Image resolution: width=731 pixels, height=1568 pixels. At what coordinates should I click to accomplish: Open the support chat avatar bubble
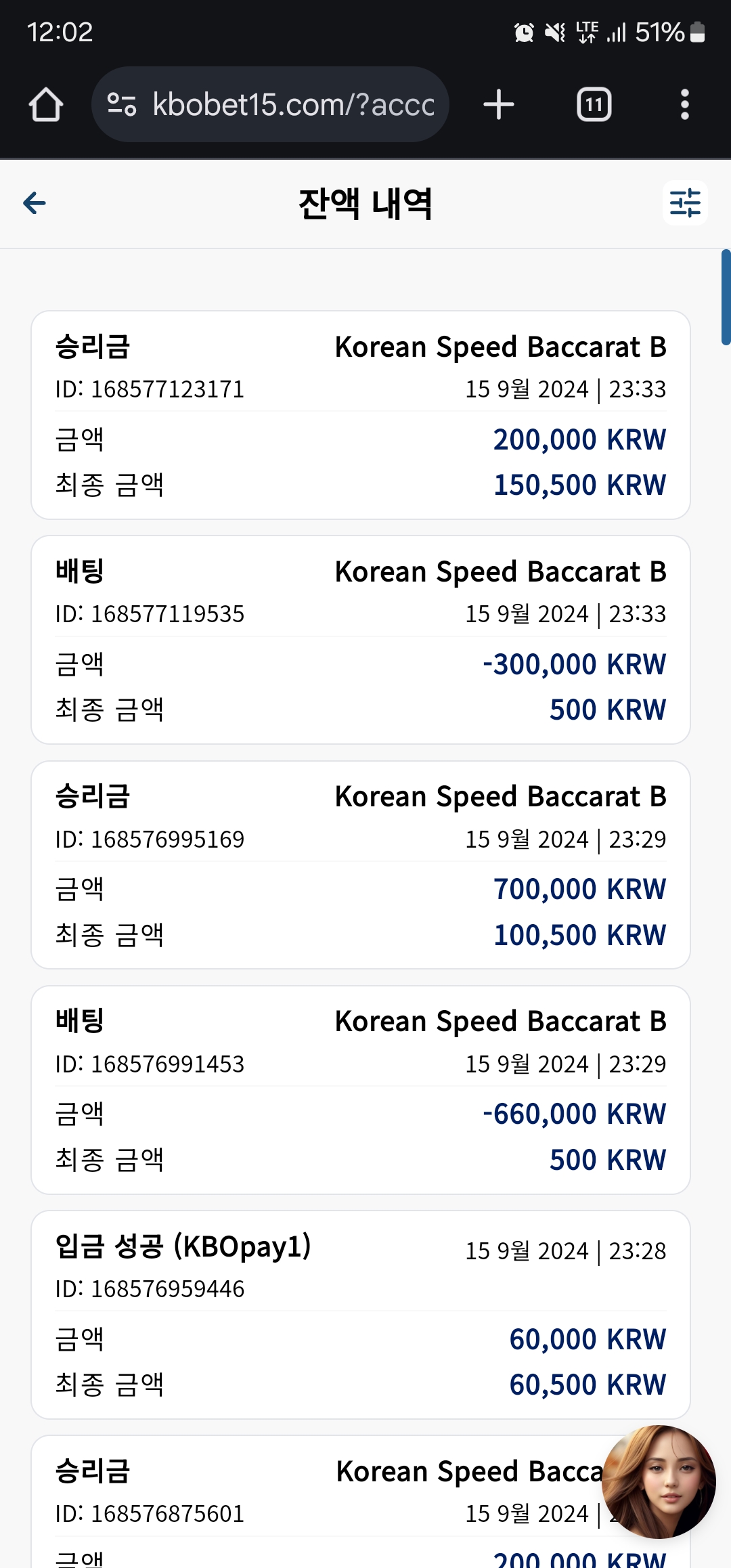tap(659, 1481)
